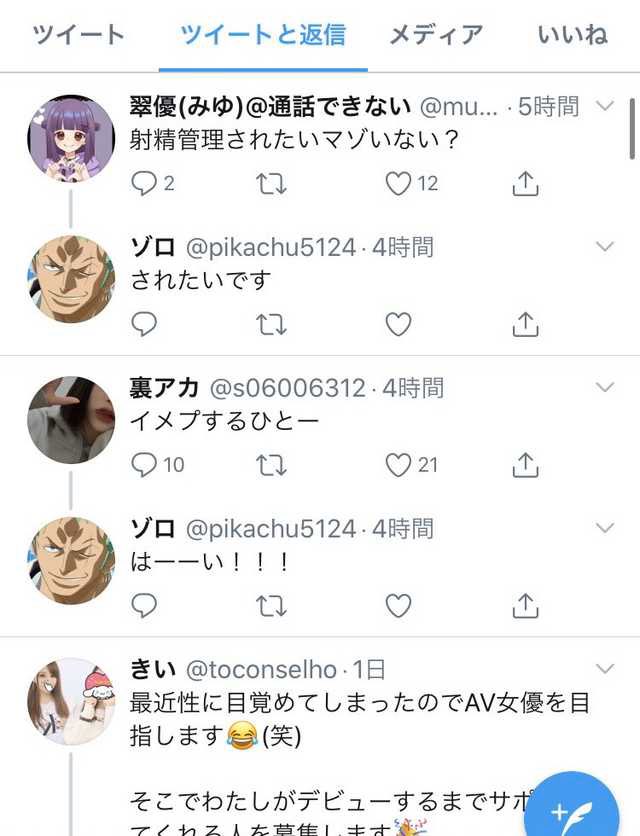Select the ツイートと返信 tab
640x836 pixels.
click(x=263, y=35)
